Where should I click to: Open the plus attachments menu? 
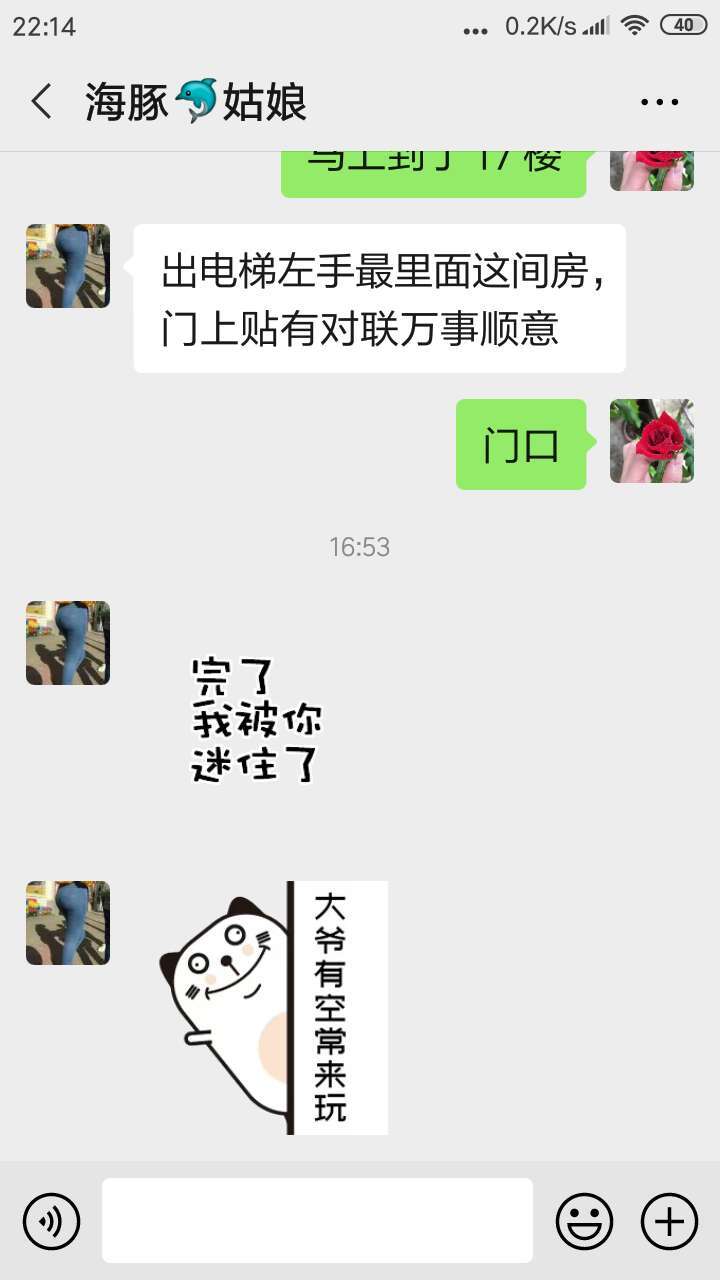pos(669,1221)
